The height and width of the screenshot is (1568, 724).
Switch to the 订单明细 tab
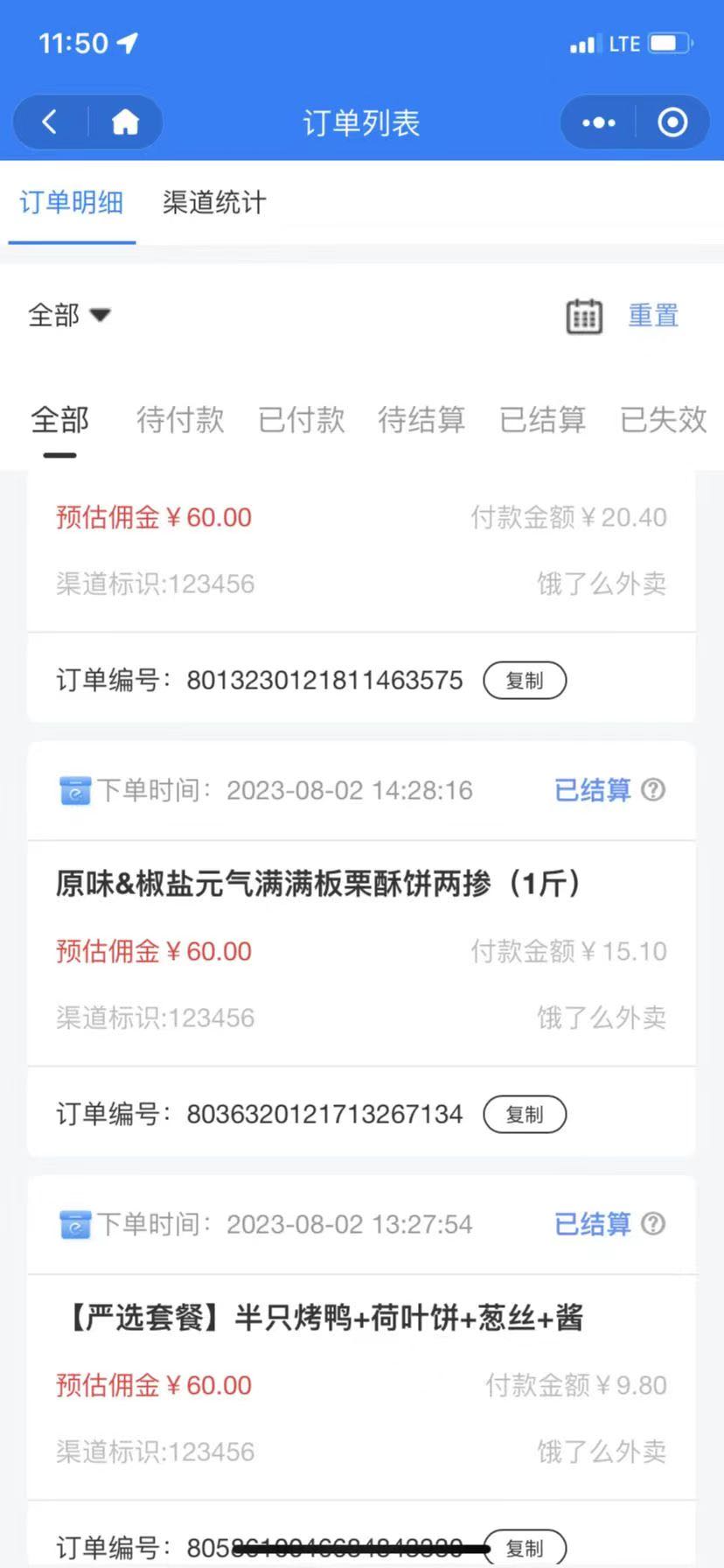(72, 203)
